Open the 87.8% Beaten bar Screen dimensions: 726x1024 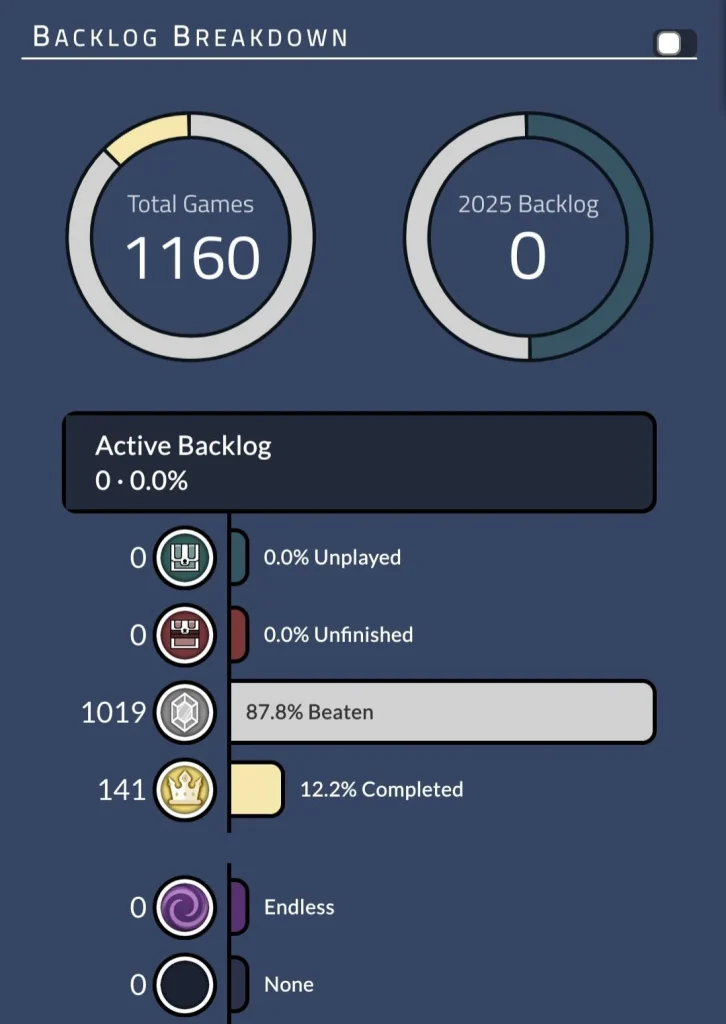point(441,712)
